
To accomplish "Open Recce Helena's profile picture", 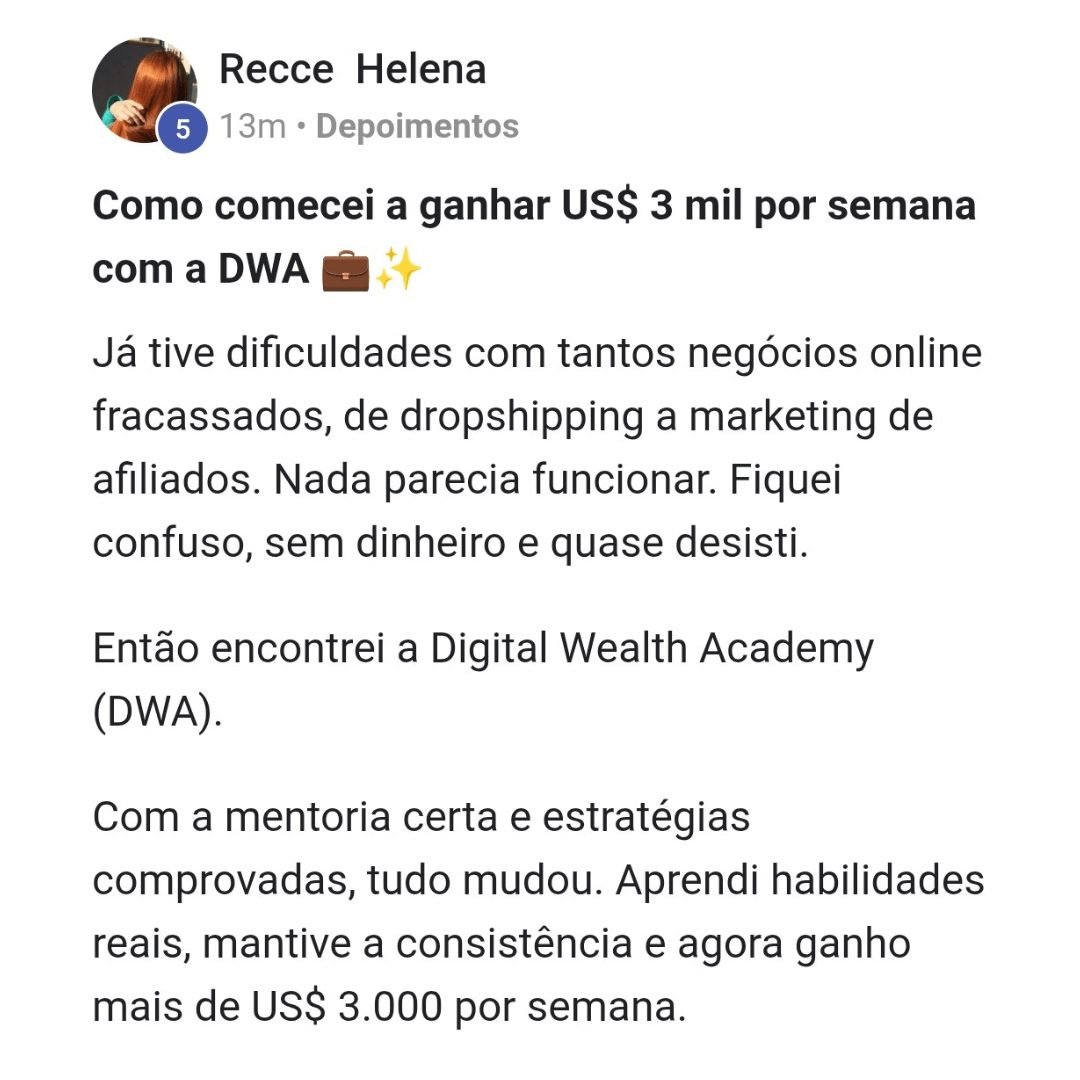I will [144, 90].
